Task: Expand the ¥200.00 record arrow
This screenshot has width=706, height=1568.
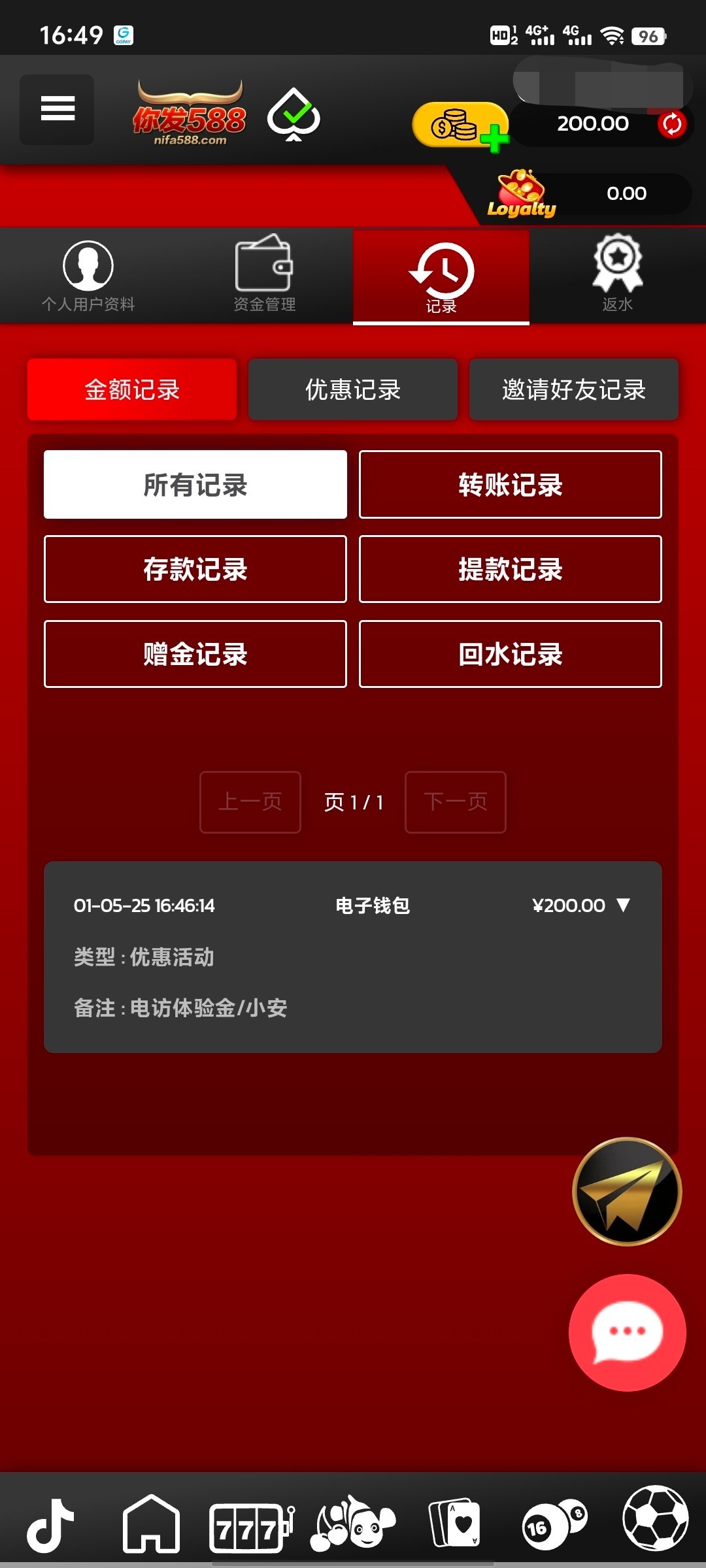Action: coord(623,905)
